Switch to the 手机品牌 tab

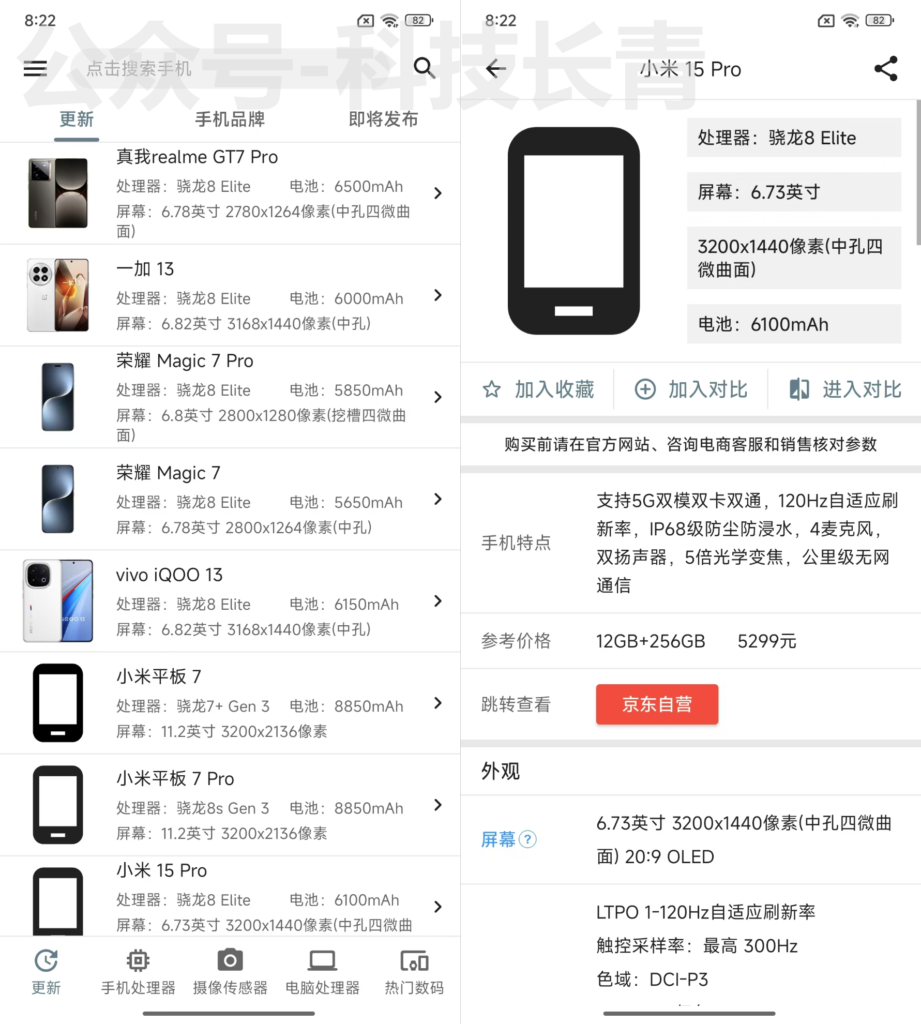tap(229, 119)
